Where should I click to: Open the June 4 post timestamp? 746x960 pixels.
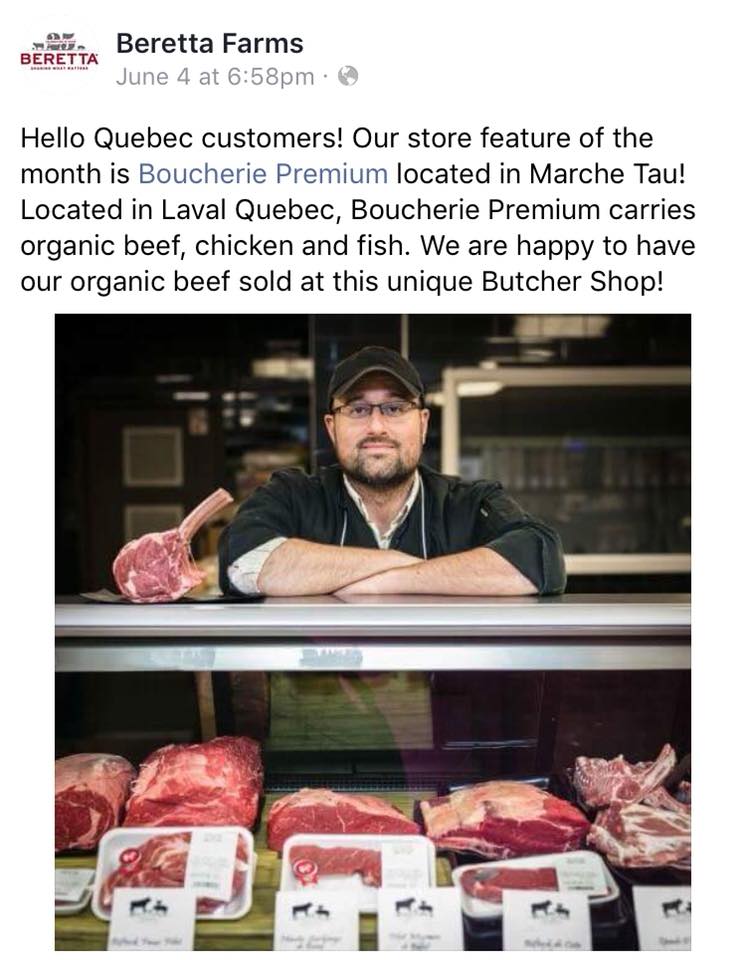coord(215,77)
